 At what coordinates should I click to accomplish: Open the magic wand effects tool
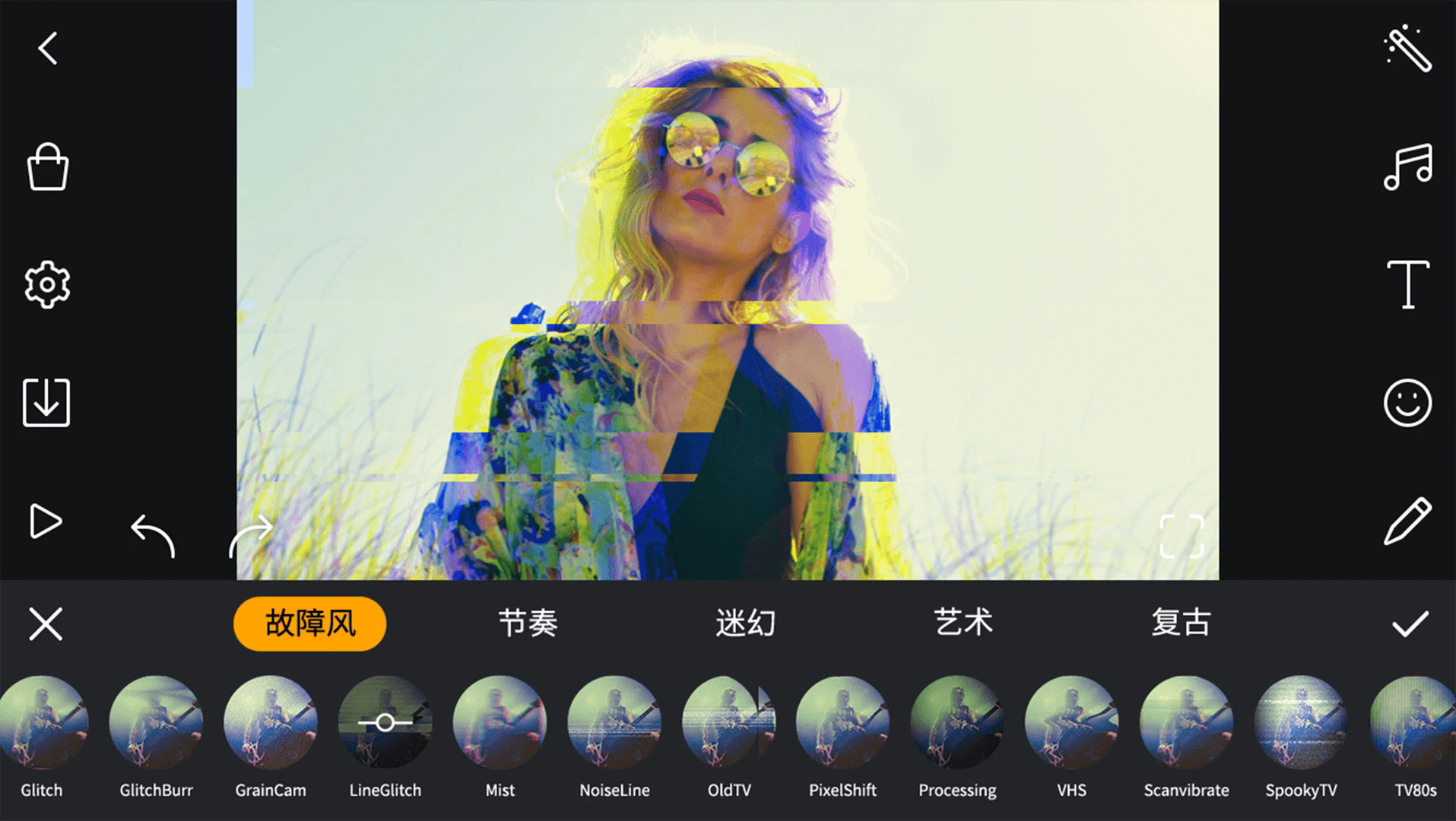pos(1407,49)
